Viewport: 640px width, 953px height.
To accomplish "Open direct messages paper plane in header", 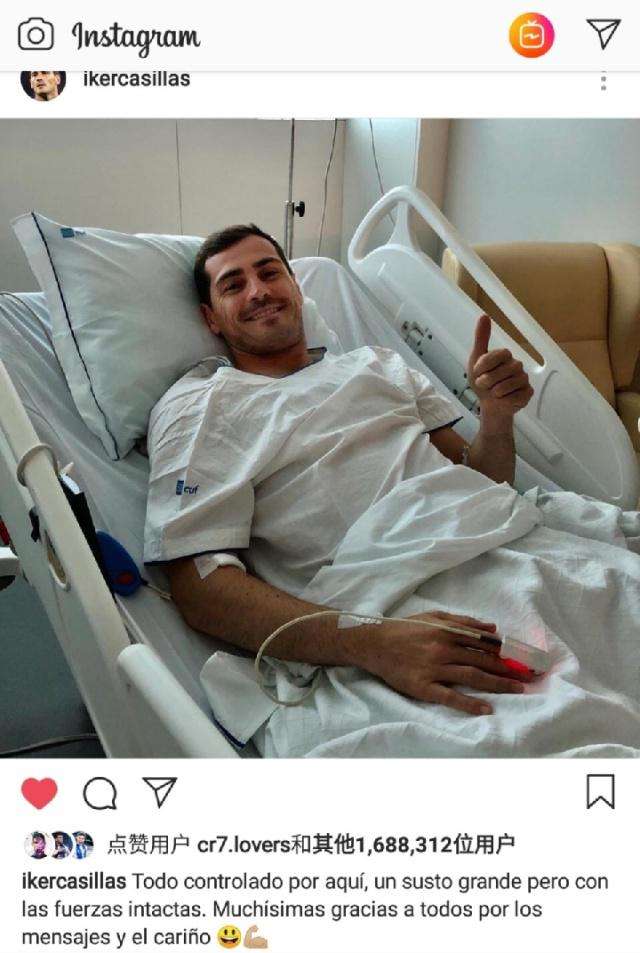I will tap(603, 34).
